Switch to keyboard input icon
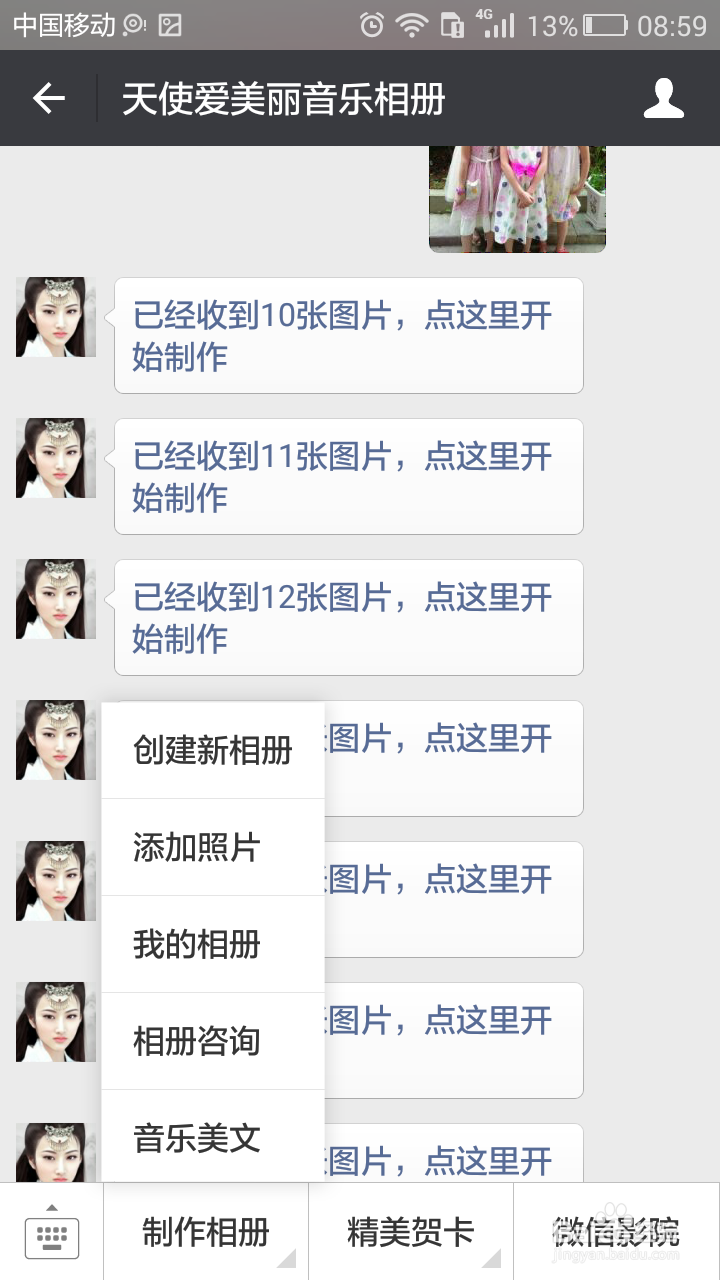Image resolution: width=720 pixels, height=1280 pixels. (51, 1236)
